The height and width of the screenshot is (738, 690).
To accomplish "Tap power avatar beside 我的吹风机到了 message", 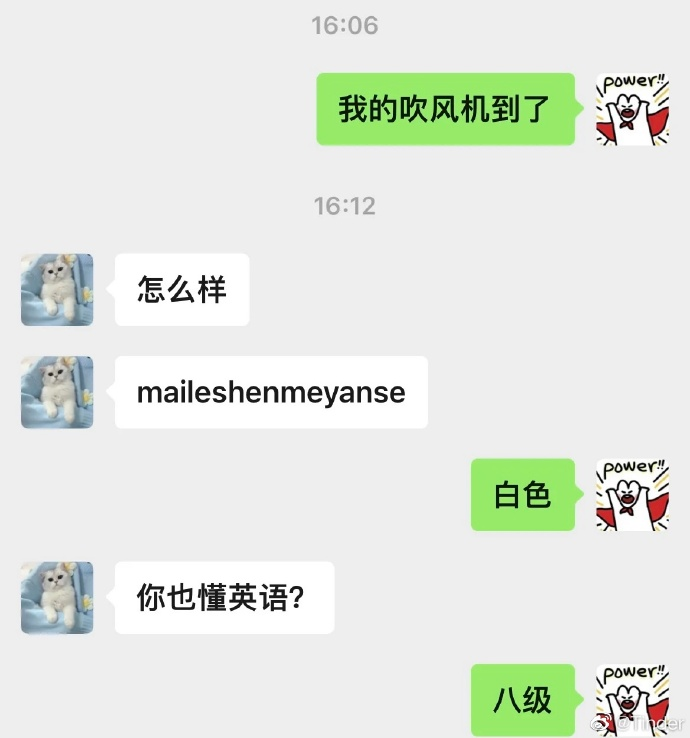I will pyautogui.click(x=632, y=109).
